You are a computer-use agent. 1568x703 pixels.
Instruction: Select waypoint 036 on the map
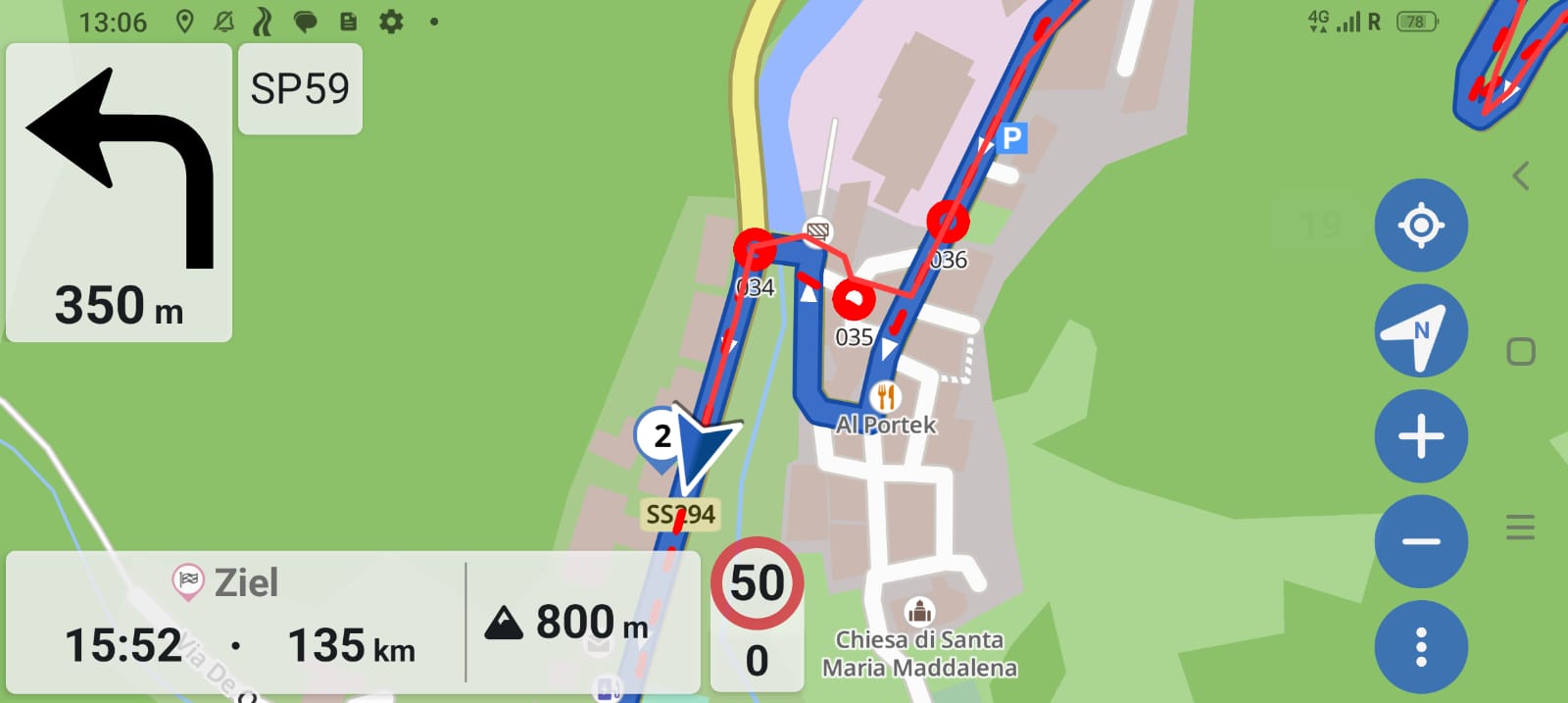(x=948, y=222)
